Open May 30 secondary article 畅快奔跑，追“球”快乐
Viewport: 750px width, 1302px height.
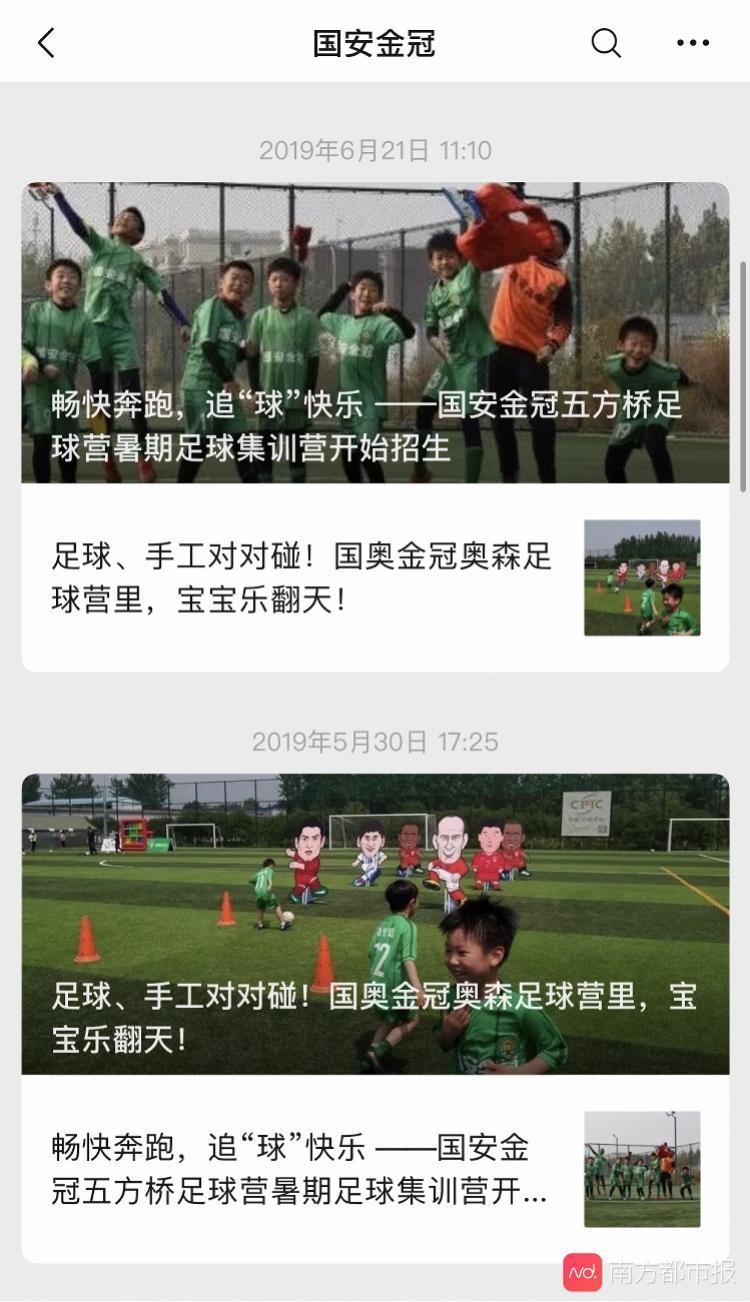pyautogui.click(x=375, y=1169)
